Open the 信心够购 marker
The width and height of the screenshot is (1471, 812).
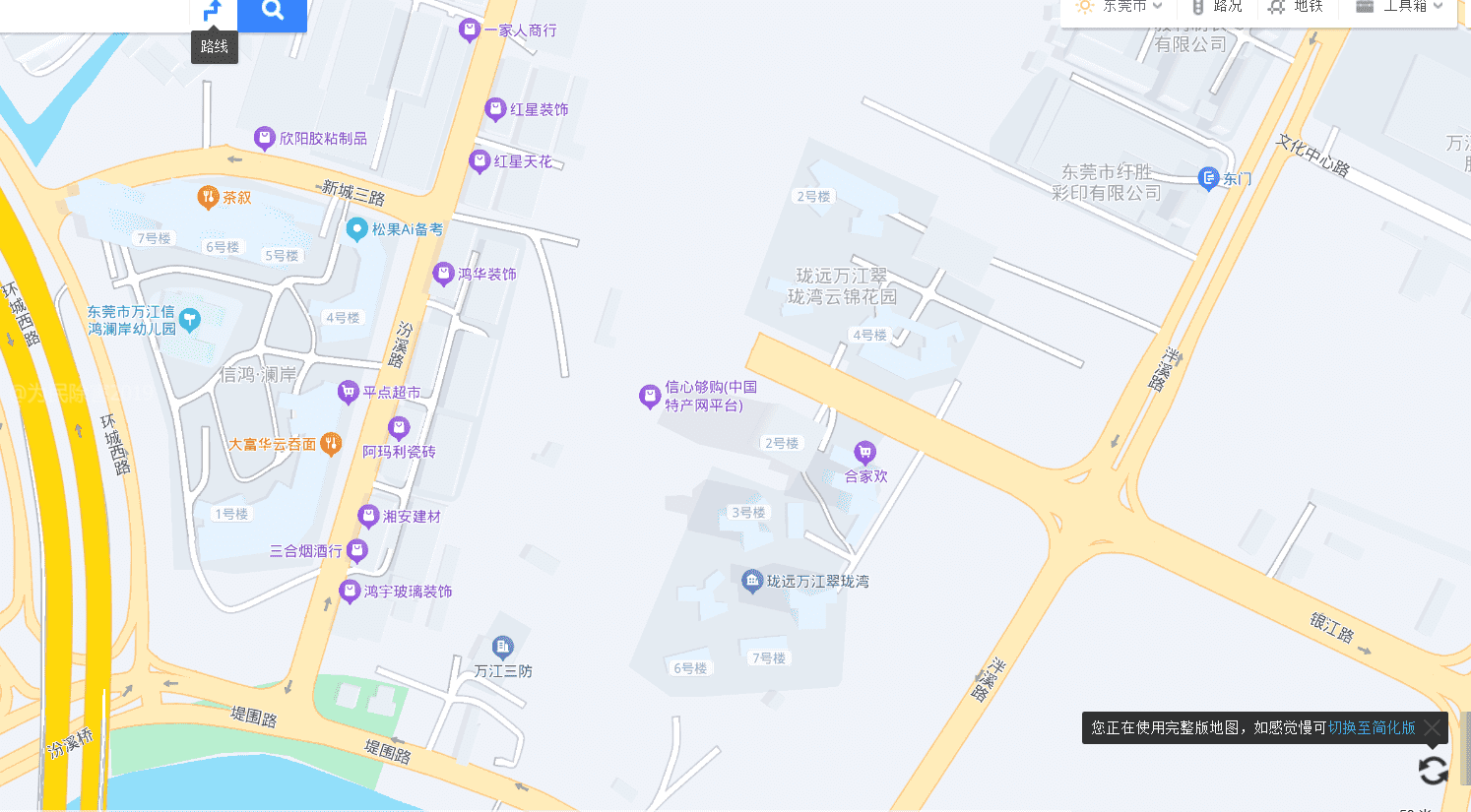coord(650,396)
